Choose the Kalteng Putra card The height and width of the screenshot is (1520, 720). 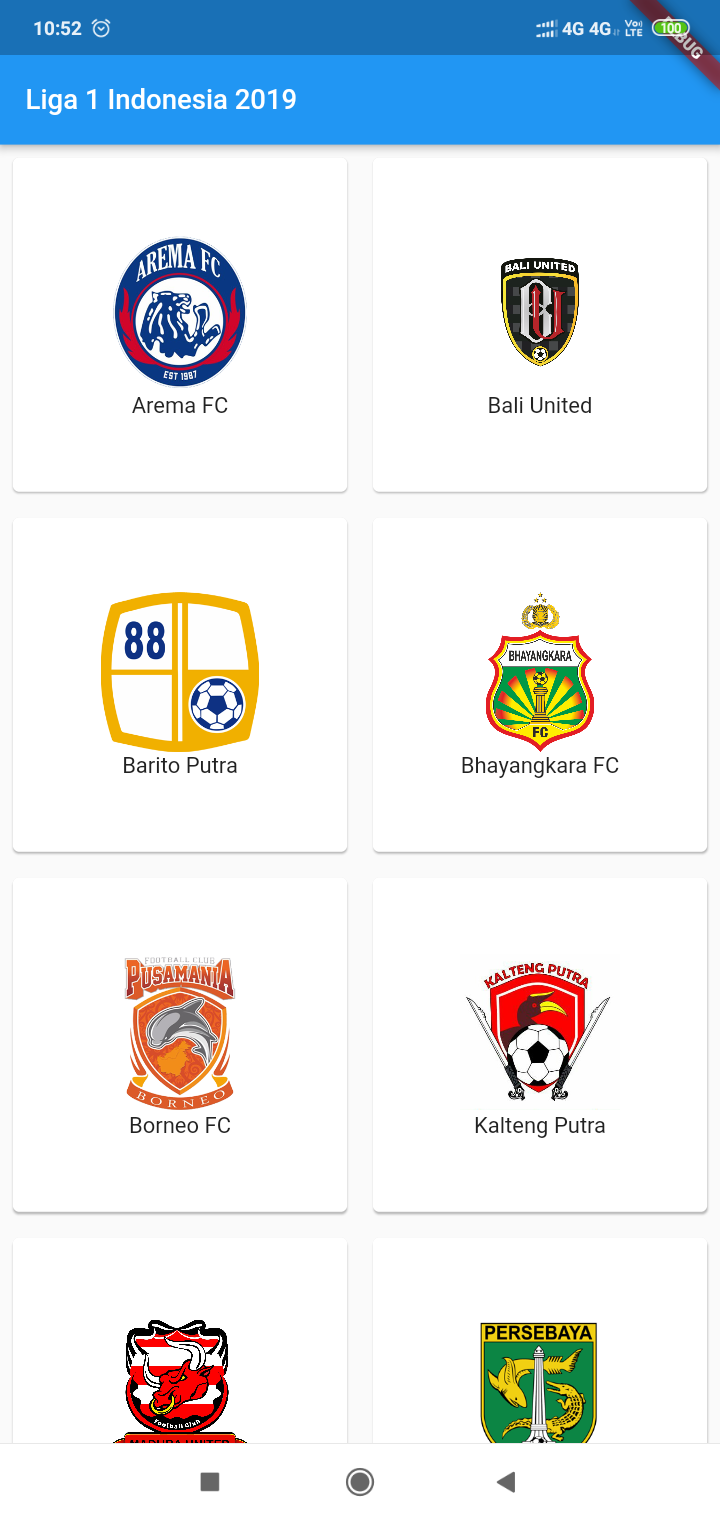point(540,1045)
